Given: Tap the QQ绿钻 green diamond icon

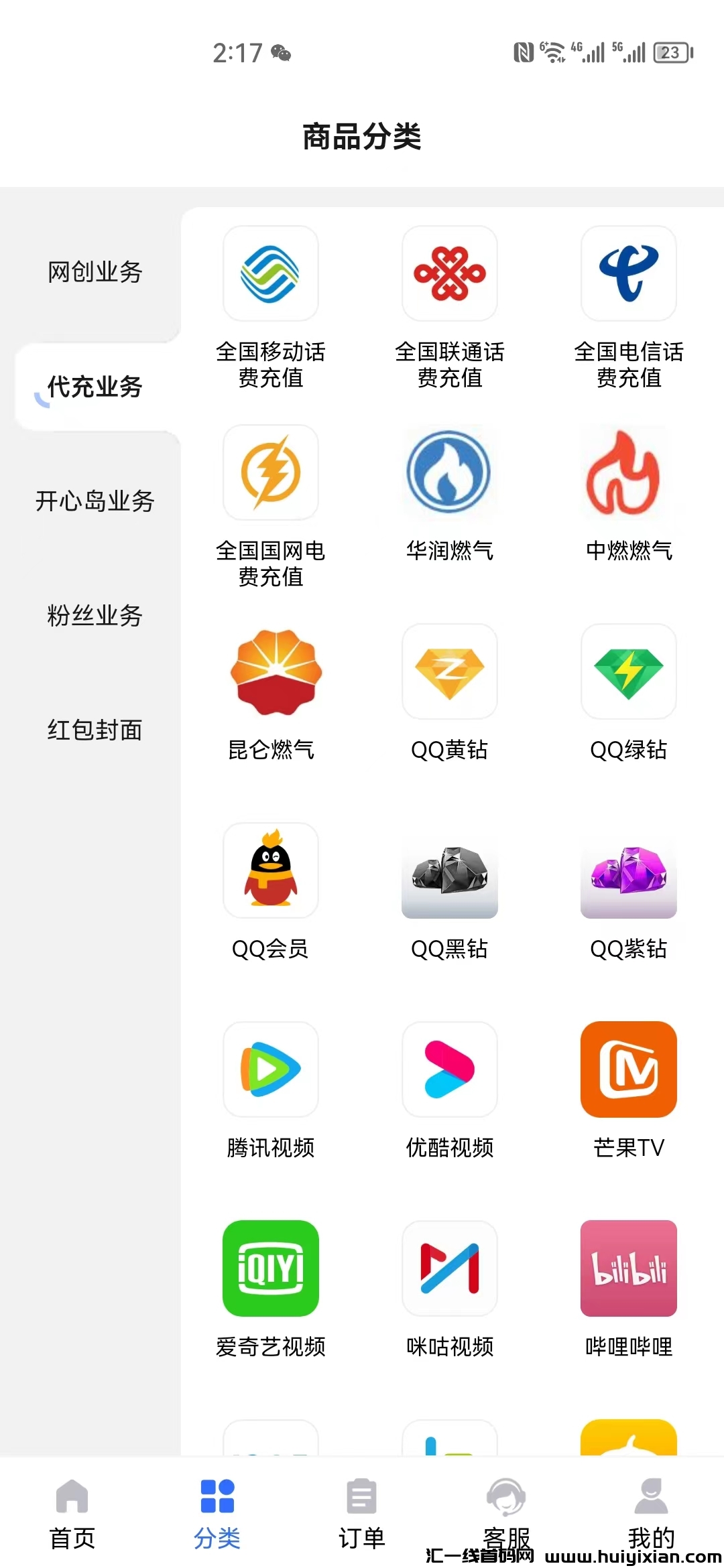Looking at the screenshot, I should tap(627, 672).
